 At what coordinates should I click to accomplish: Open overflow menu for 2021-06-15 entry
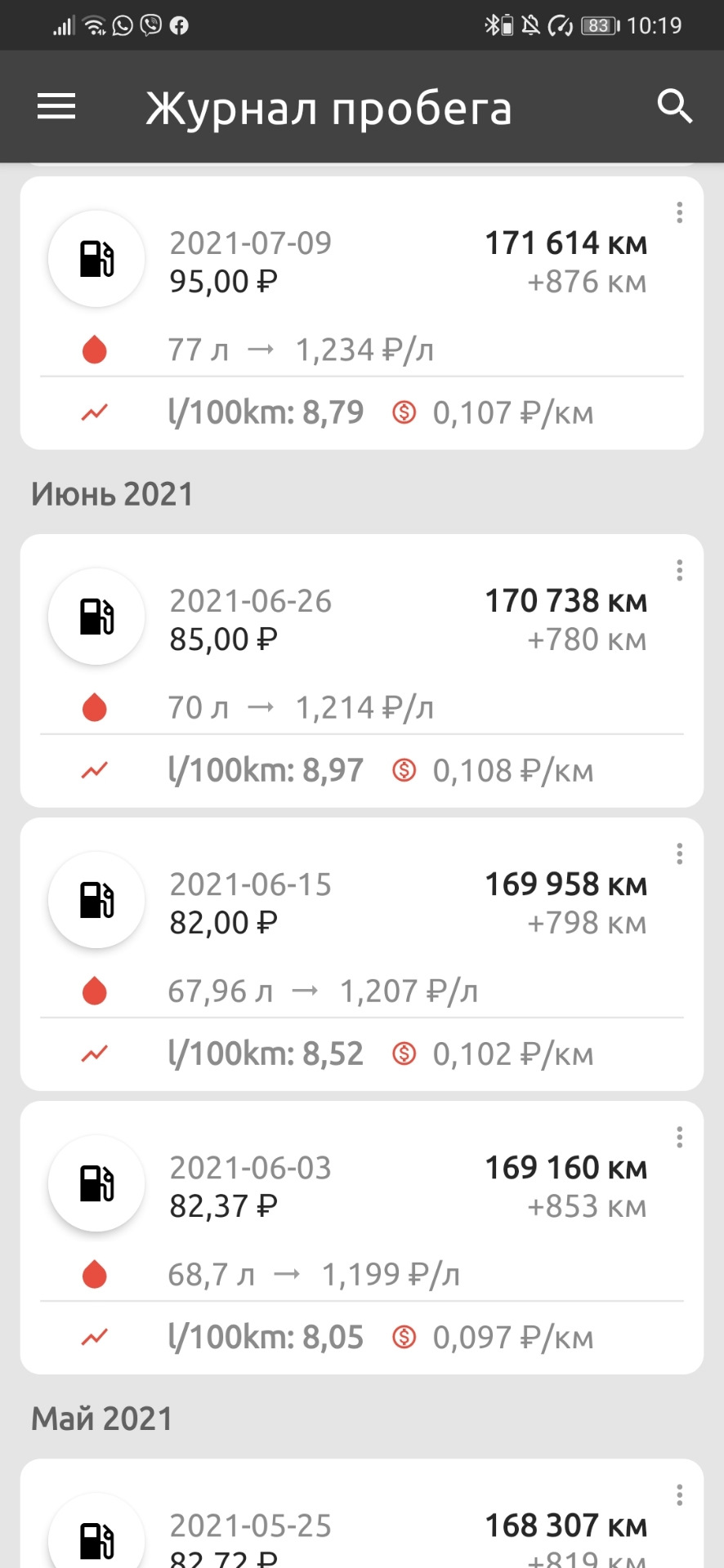[679, 853]
